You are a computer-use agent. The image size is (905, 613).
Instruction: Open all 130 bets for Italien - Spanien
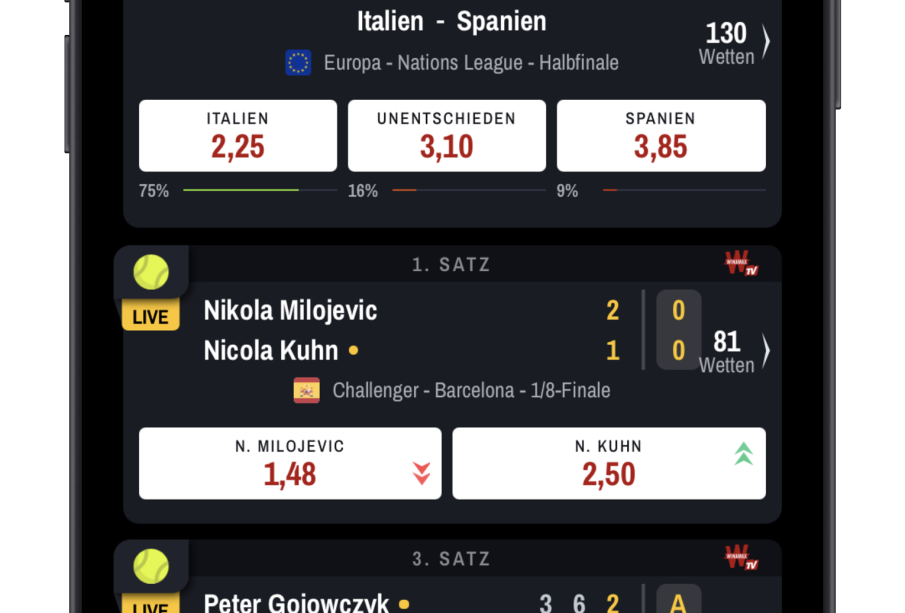click(736, 43)
